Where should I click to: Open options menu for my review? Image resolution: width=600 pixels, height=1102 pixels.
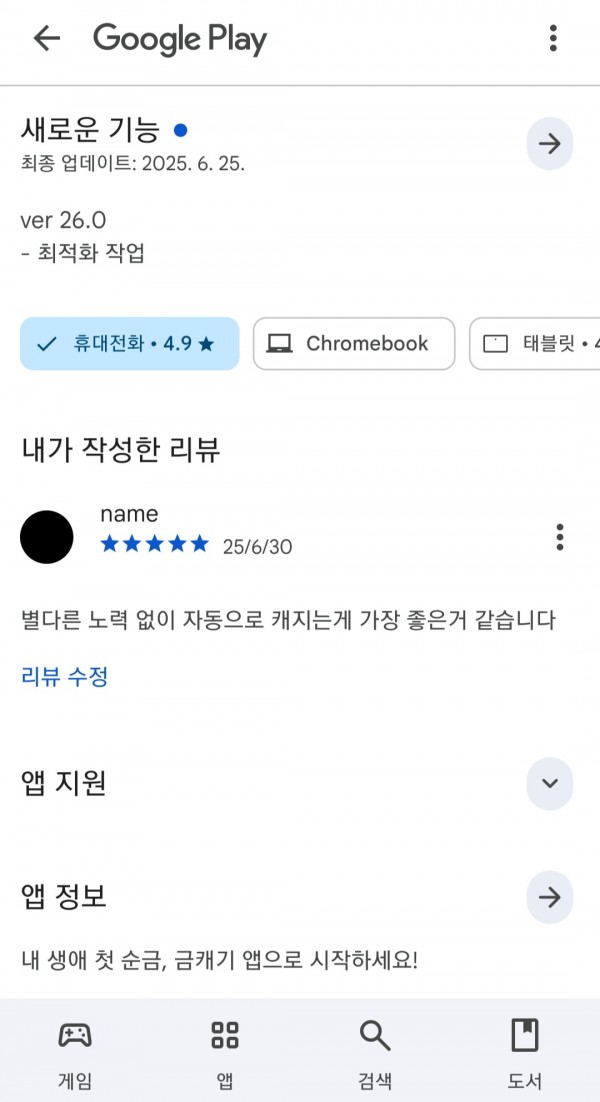pos(559,537)
